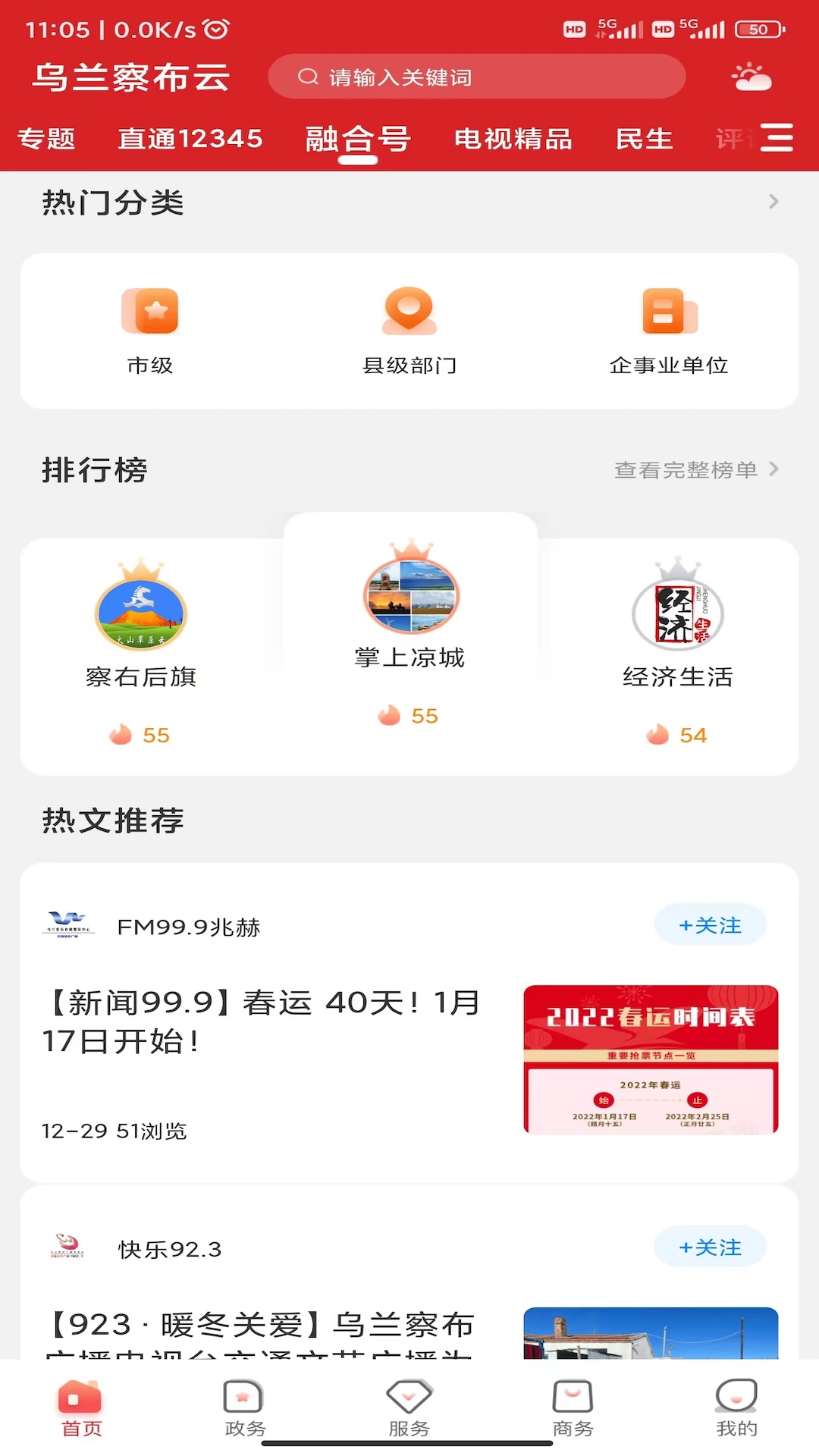Switch to the 电视精品 tab
The width and height of the screenshot is (819, 1456).
(x=513, y=140)
